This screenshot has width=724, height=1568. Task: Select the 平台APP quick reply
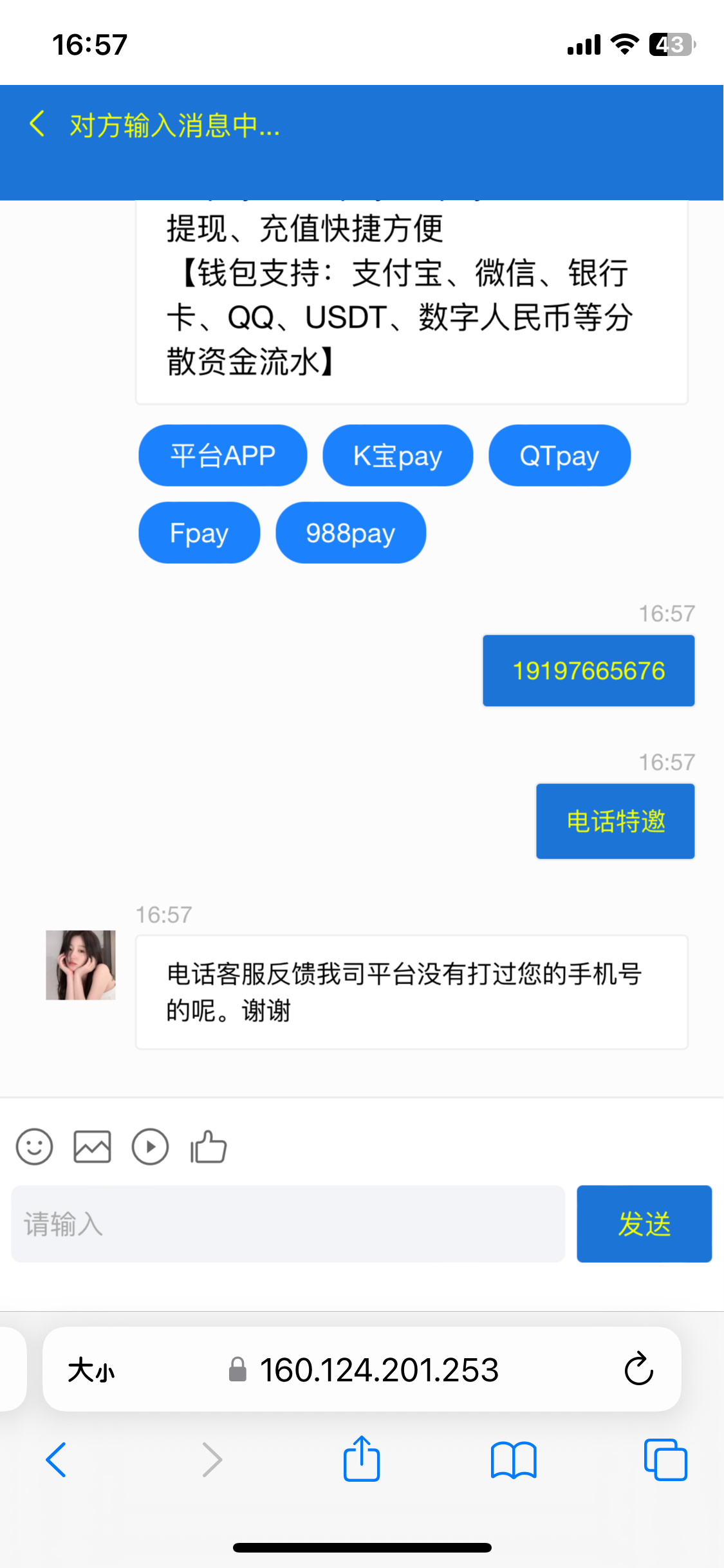point(223,456)
